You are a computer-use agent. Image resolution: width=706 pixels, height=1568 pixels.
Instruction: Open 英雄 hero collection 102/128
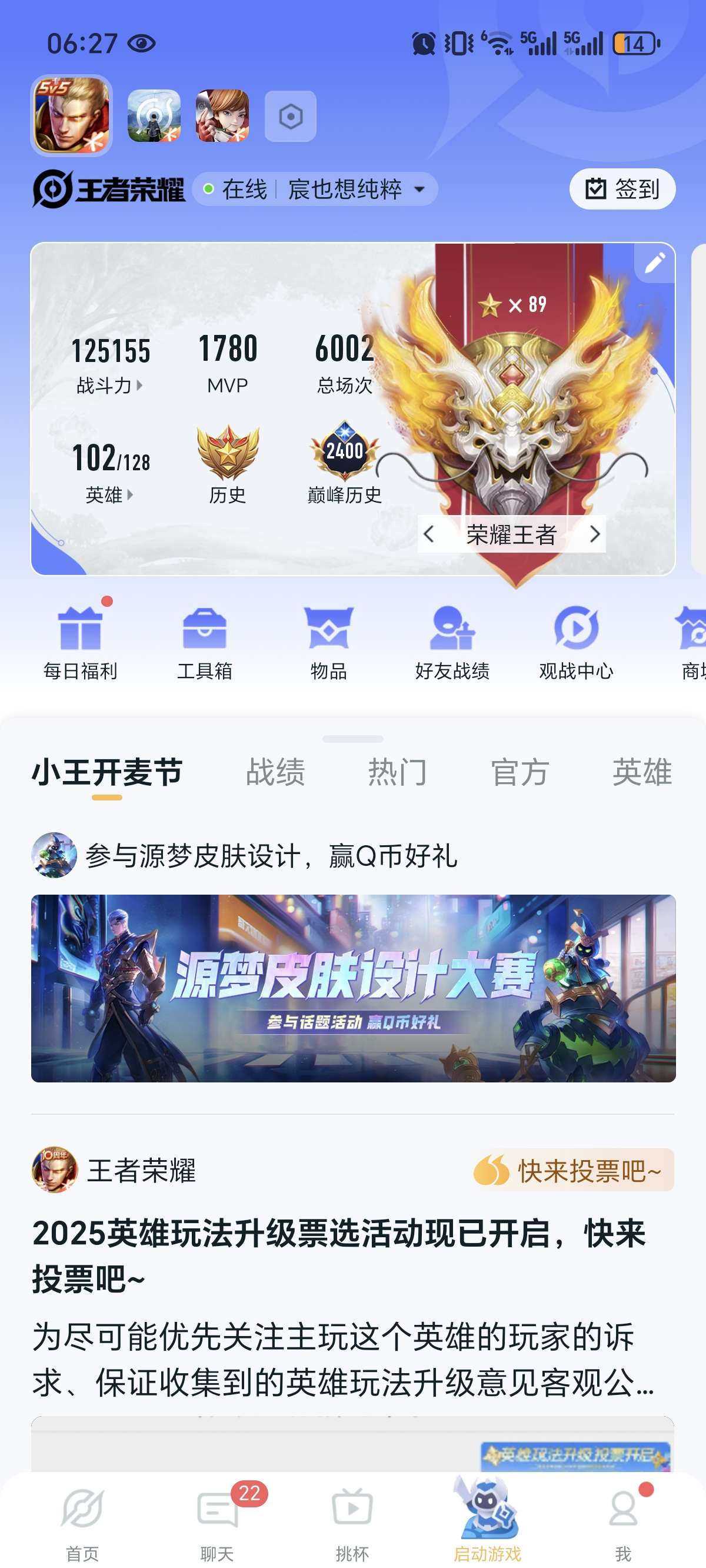point(110,473)
